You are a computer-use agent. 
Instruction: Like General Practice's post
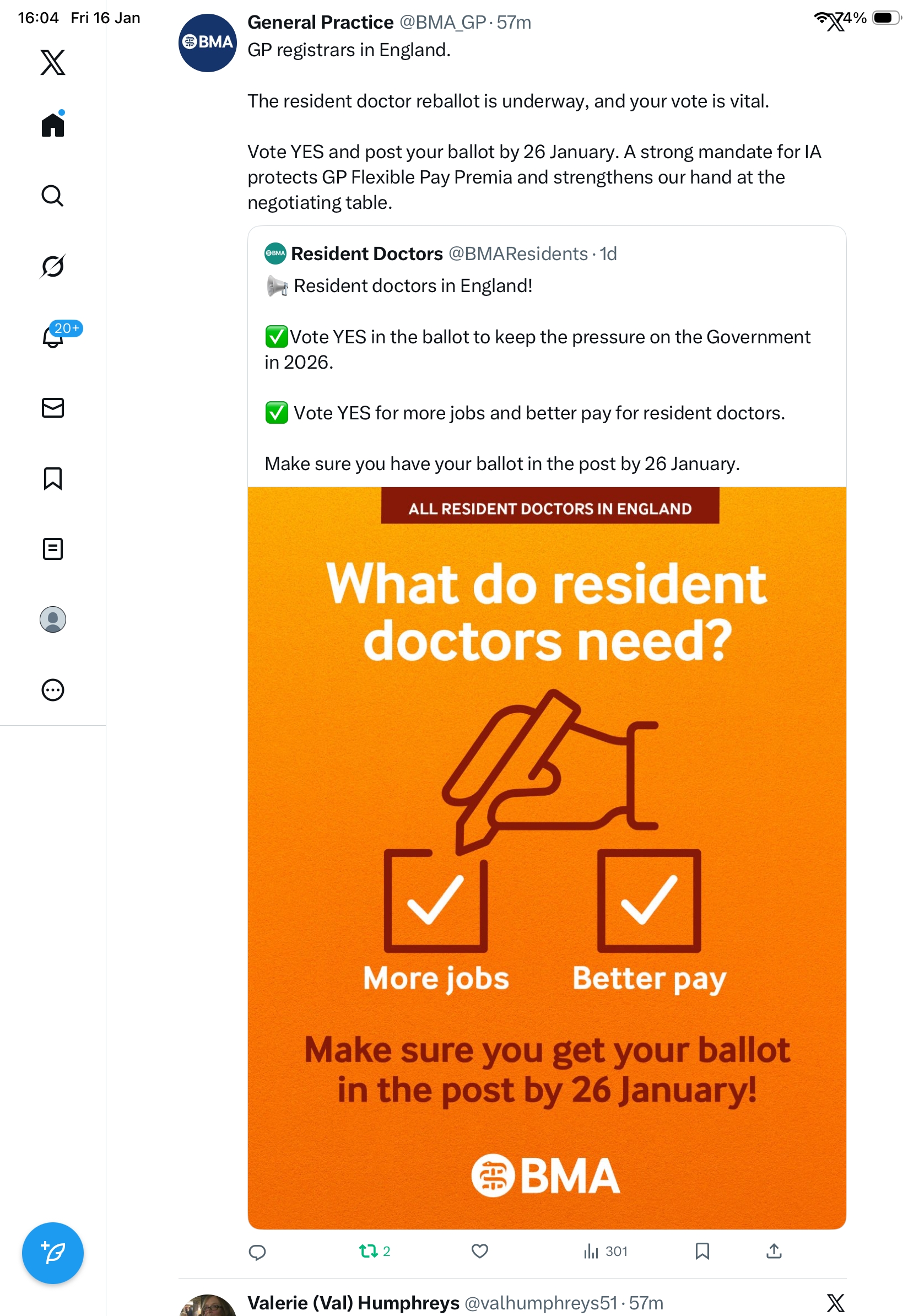pyautogui.click(x=479, y=1250)
